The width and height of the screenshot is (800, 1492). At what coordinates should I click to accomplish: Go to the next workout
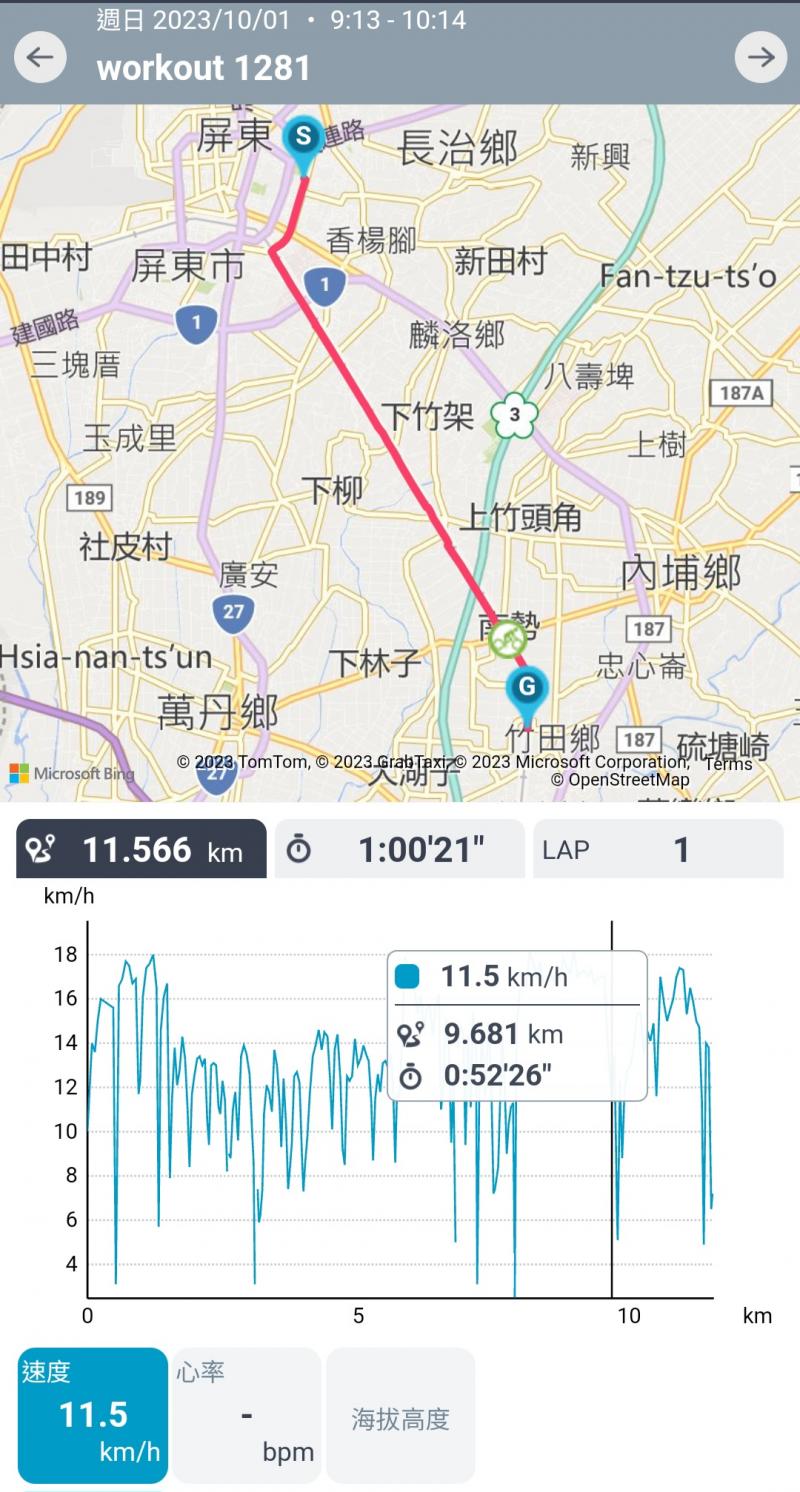click(761, 57)
